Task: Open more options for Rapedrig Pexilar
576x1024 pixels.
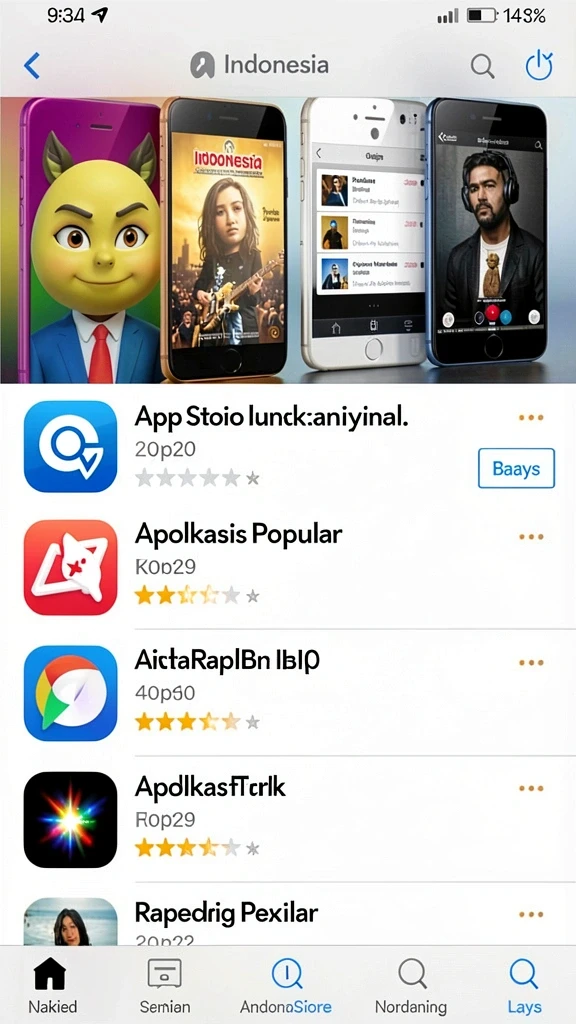Action: point(531,914)
